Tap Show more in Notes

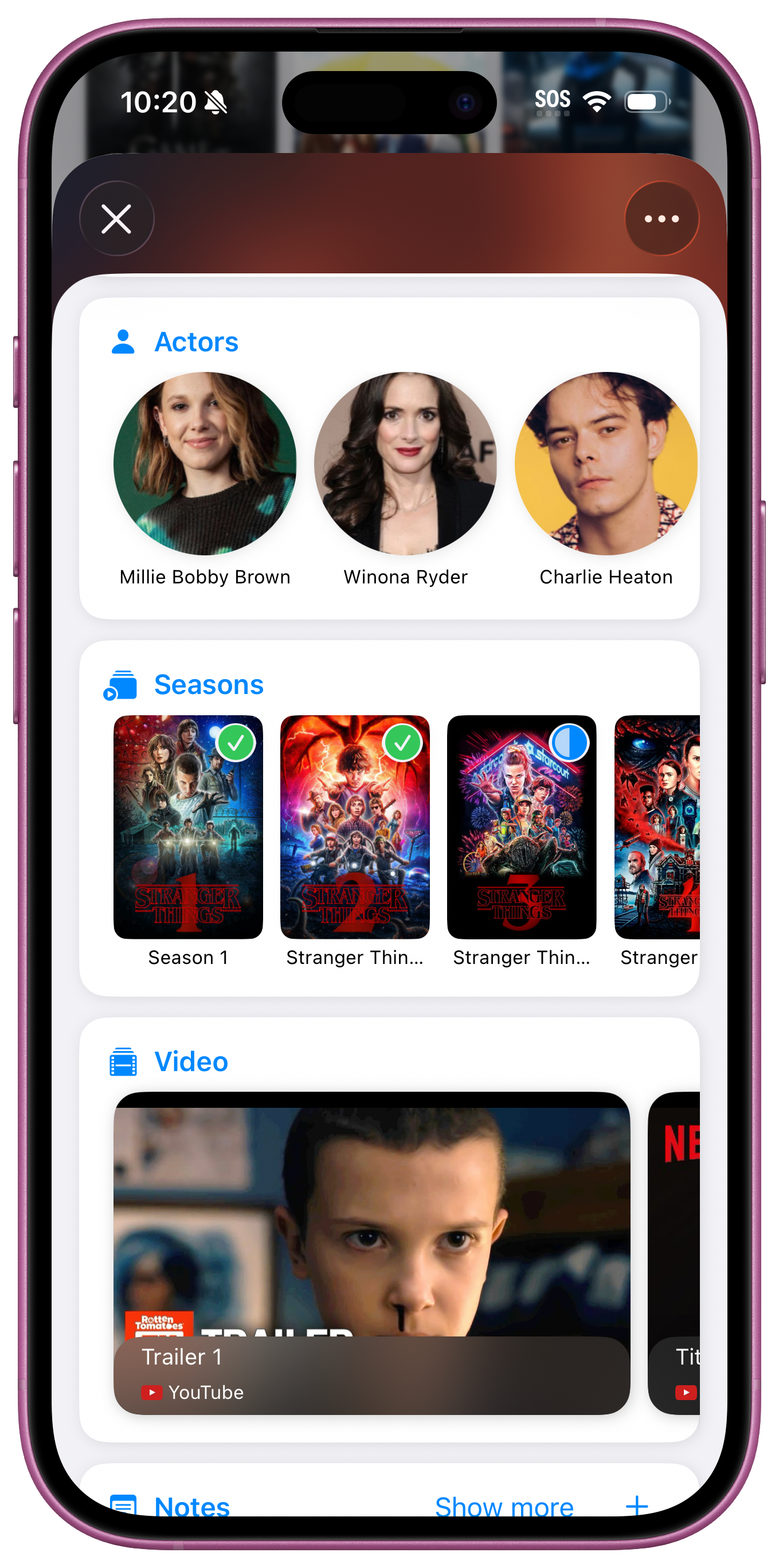click(x=504, y=1506)
